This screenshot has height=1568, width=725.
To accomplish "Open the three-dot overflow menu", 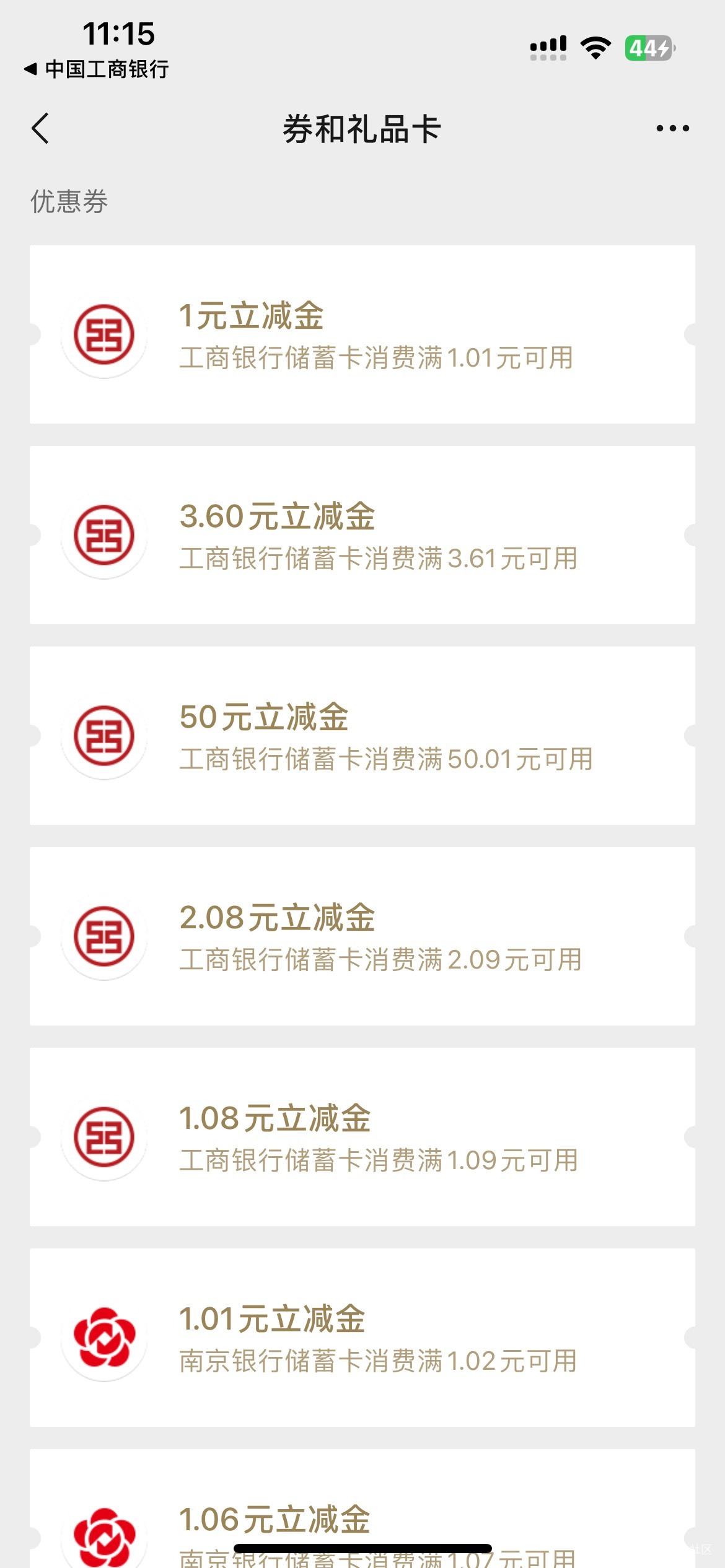I will pyautogui.click(x=672, y=128).
